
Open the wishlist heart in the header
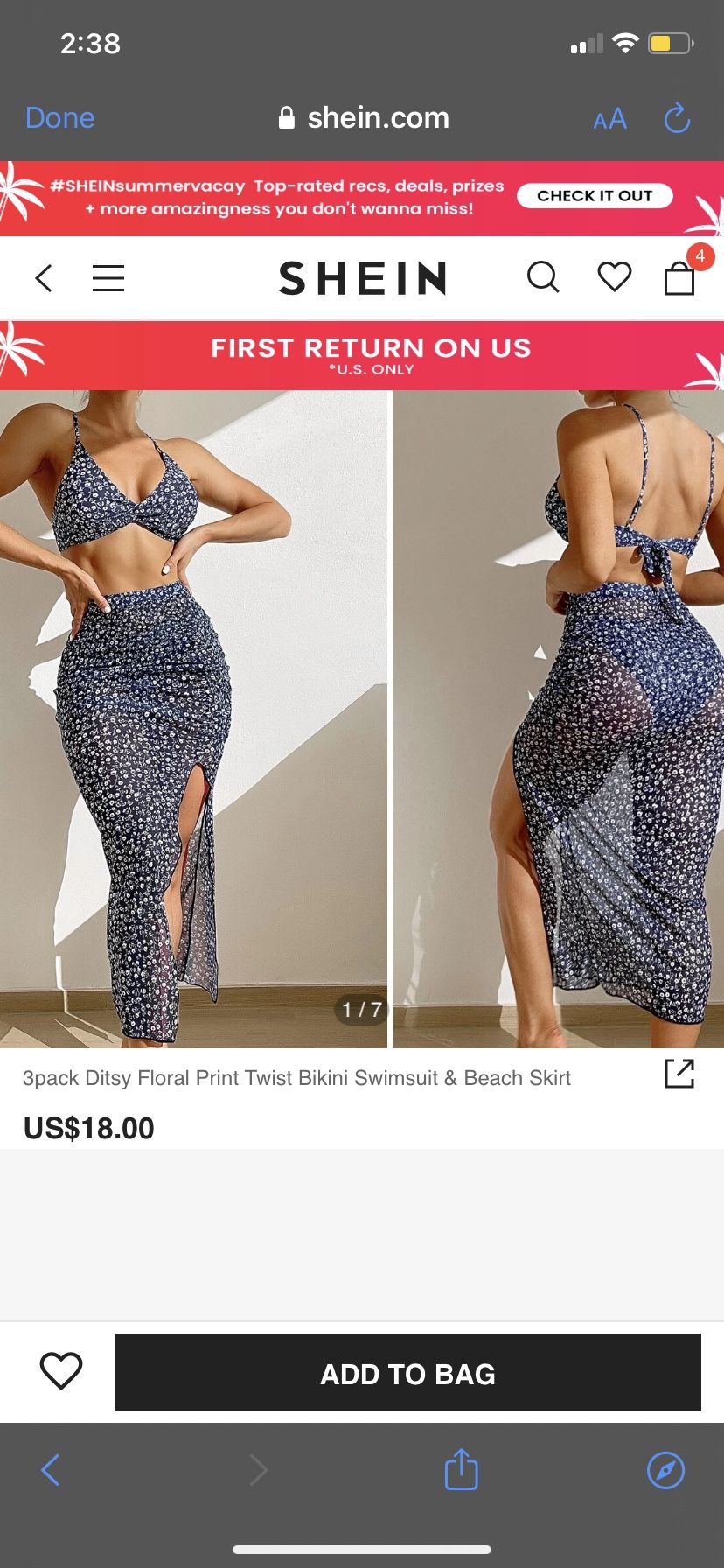pos(614,277)
